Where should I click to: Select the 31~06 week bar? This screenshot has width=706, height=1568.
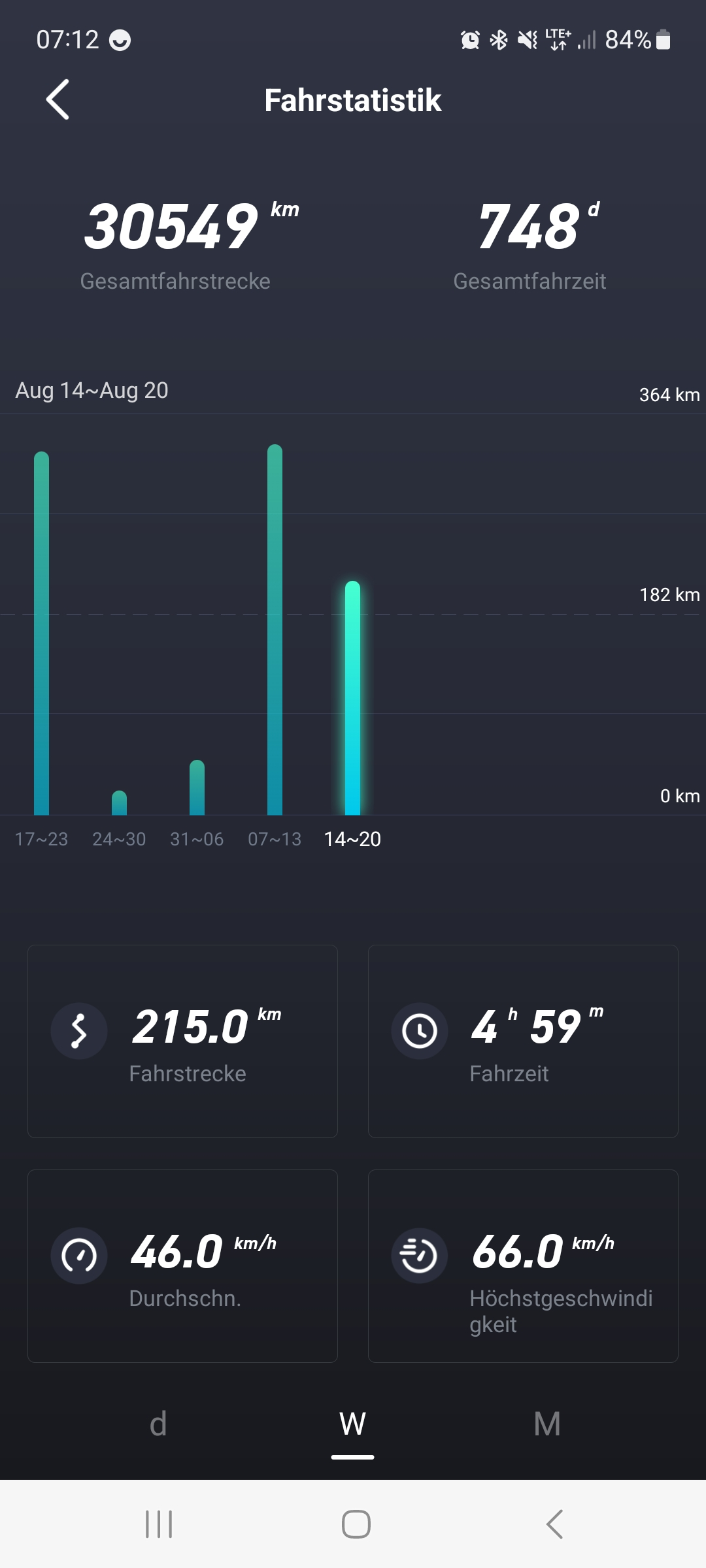pos(197,789)
